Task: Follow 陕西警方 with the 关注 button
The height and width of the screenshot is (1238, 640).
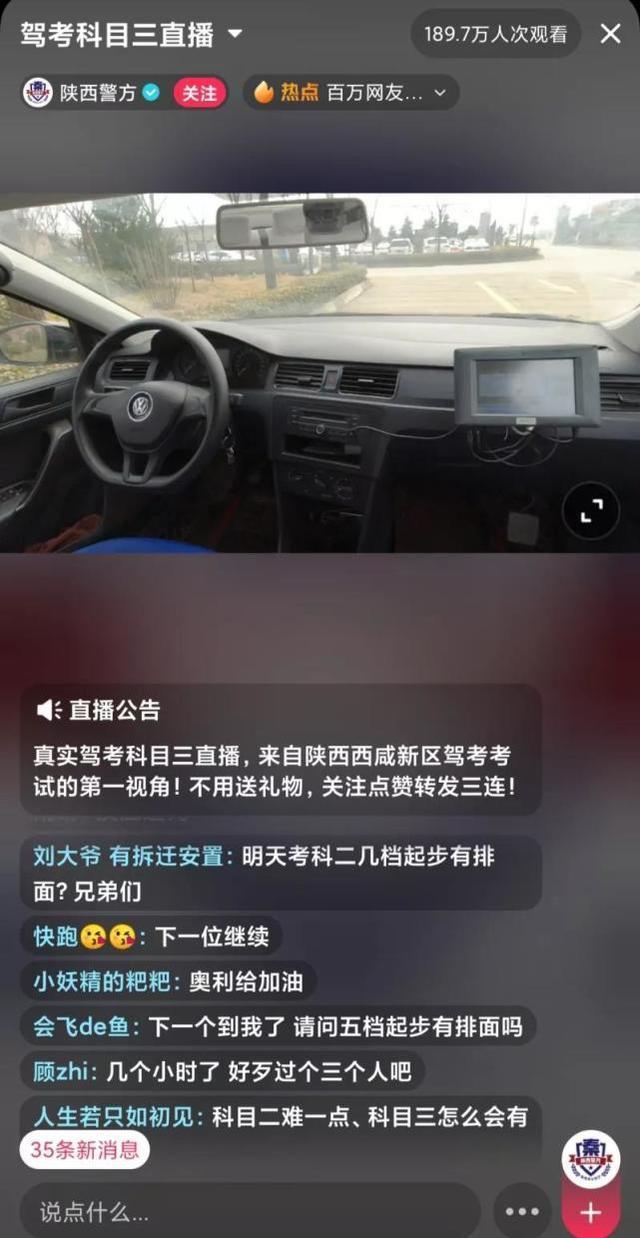Action: point(200,93)
